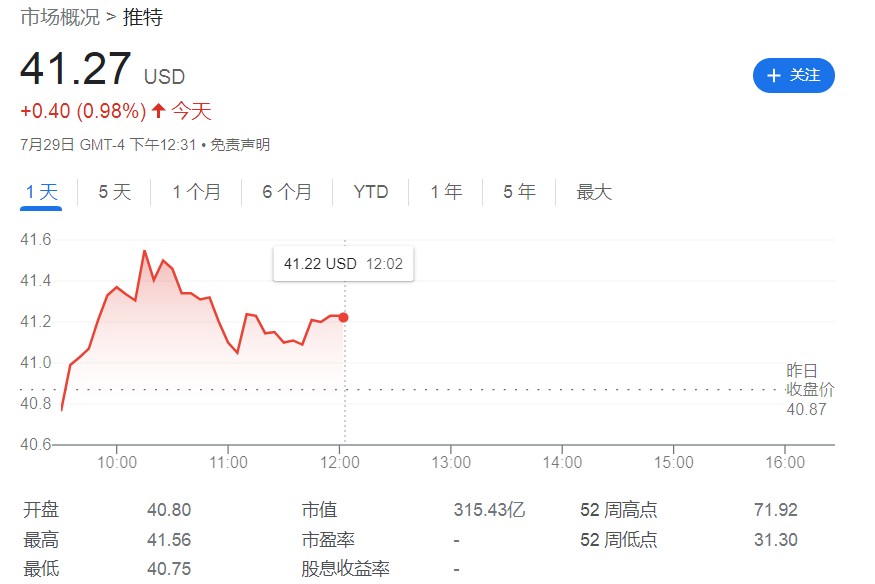The width and height of the screenshot is (875, 584).
Task: Open the 市场概况 breadcrumb link
Action: point(60,17)
